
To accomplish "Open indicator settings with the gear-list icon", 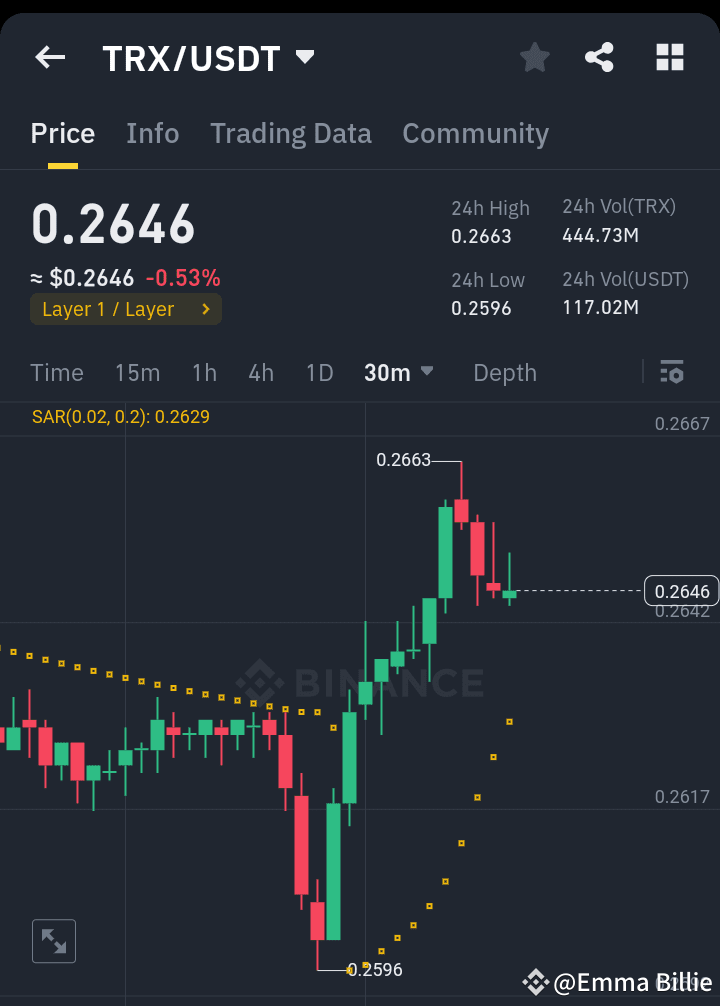I will click(671, 372).
